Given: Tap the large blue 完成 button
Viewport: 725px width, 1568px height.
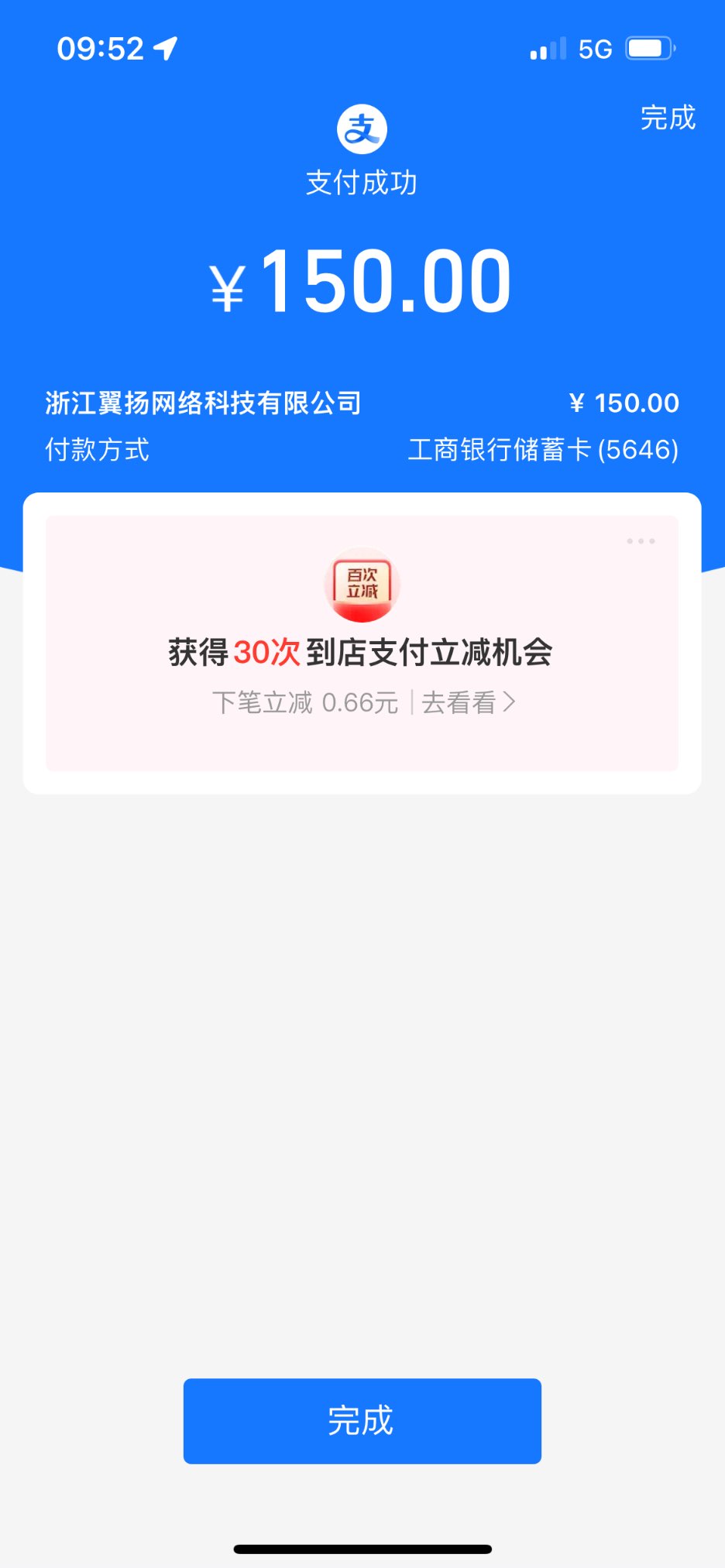Looking at the screenshot, I should coord(362,1420).
